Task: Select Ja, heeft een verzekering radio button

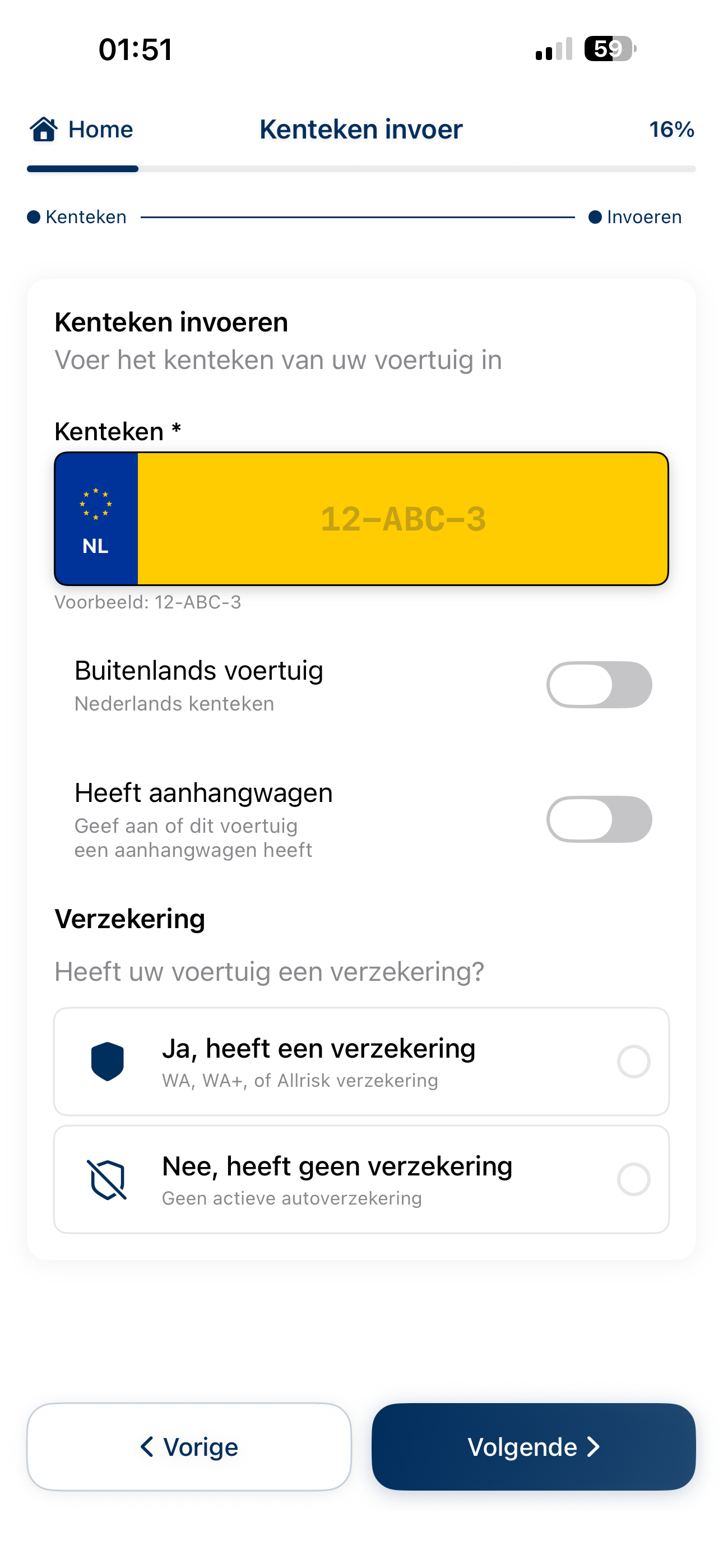Action: point(633,1060)
